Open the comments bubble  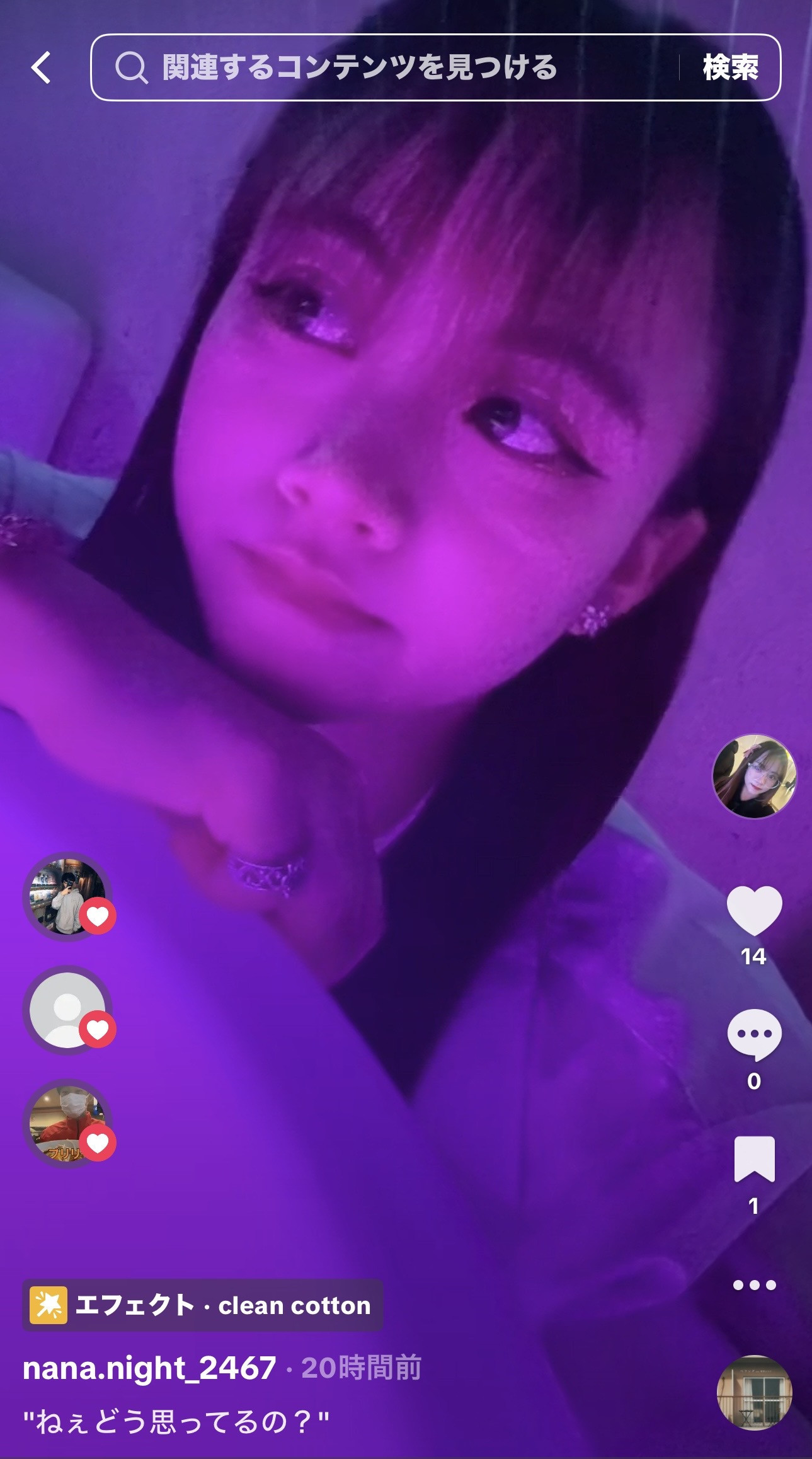(x=753, y=1034)
